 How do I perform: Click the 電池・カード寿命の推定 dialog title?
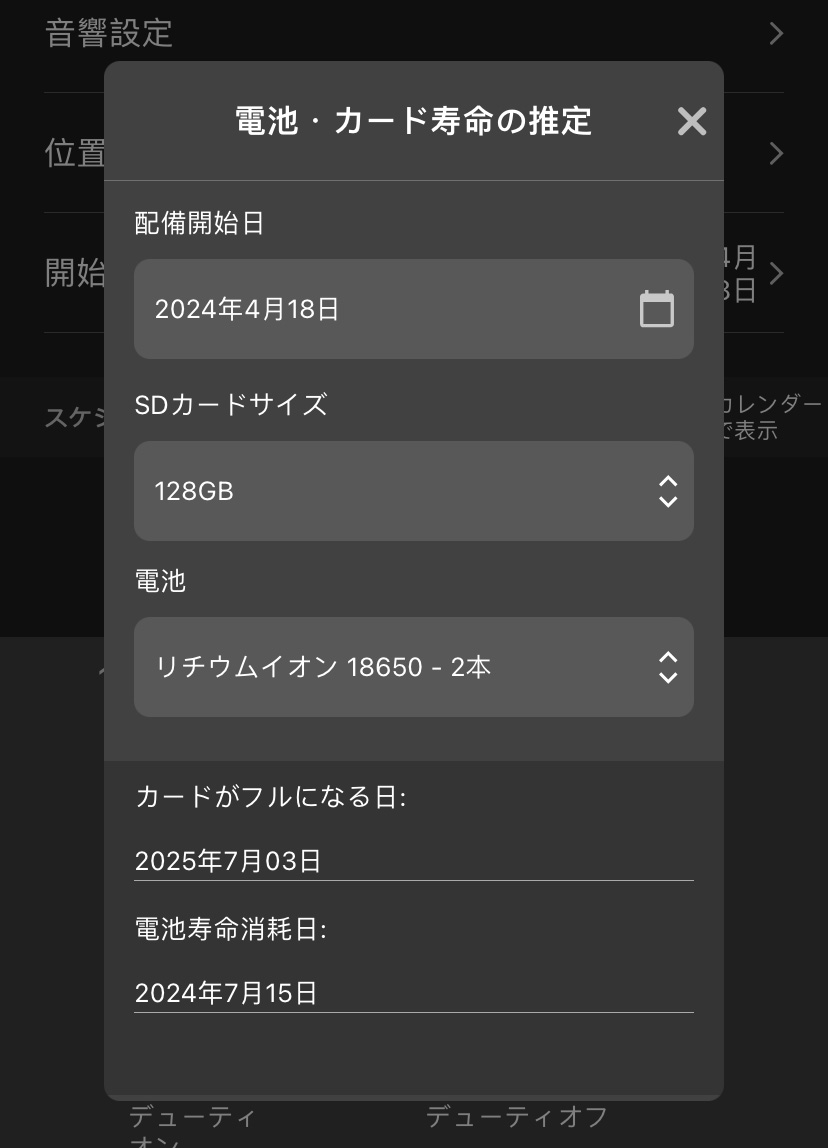tap(413, 120)
